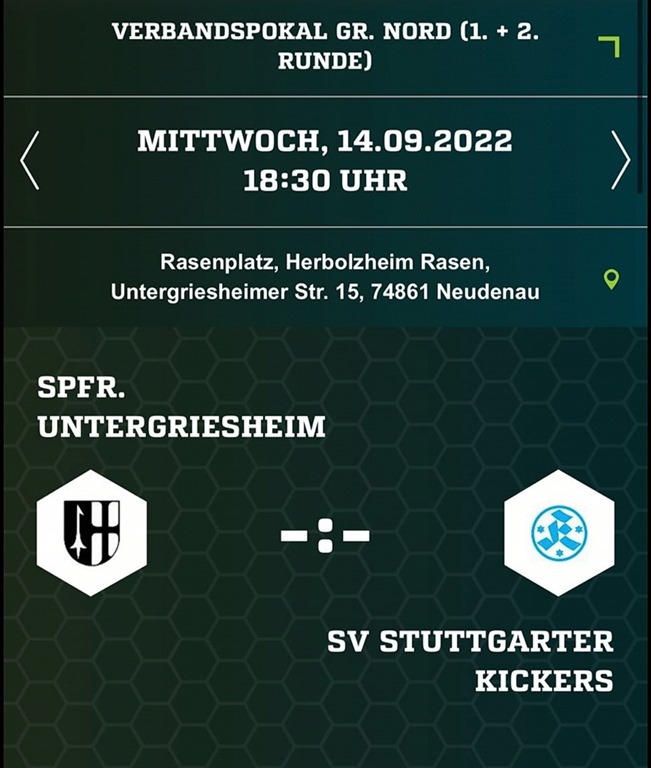The width and height of the screenshot is (651, 768).
Task: Open the Spfr. Untergriesheim team crest
Action: pos(92,532)
